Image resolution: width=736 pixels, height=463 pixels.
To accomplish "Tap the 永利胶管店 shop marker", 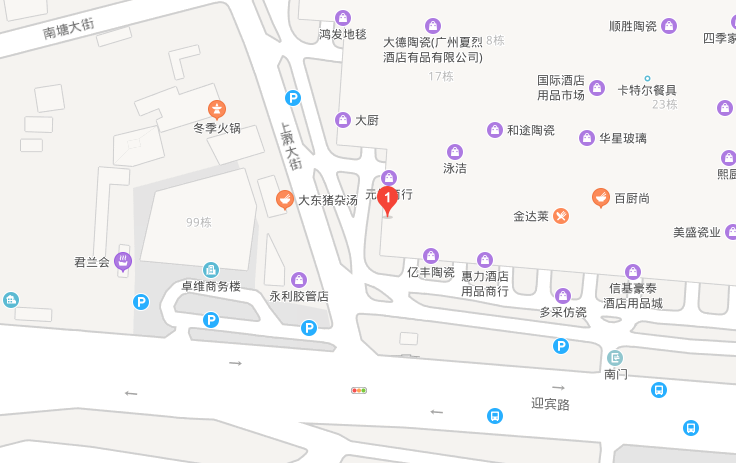I will 299,279.
